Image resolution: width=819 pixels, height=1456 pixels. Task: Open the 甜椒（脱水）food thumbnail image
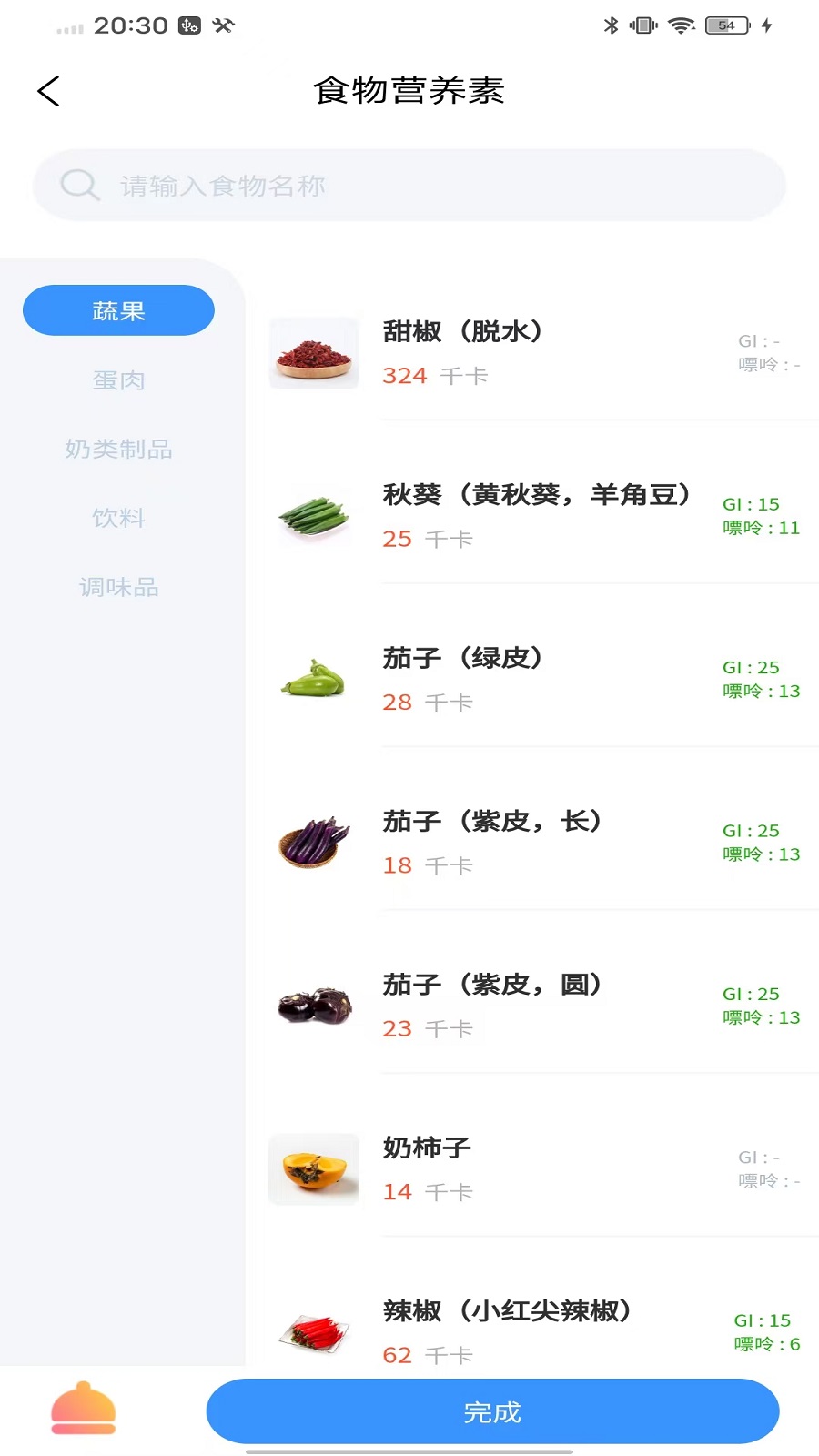pyautogui.click(x=313, y=353)
